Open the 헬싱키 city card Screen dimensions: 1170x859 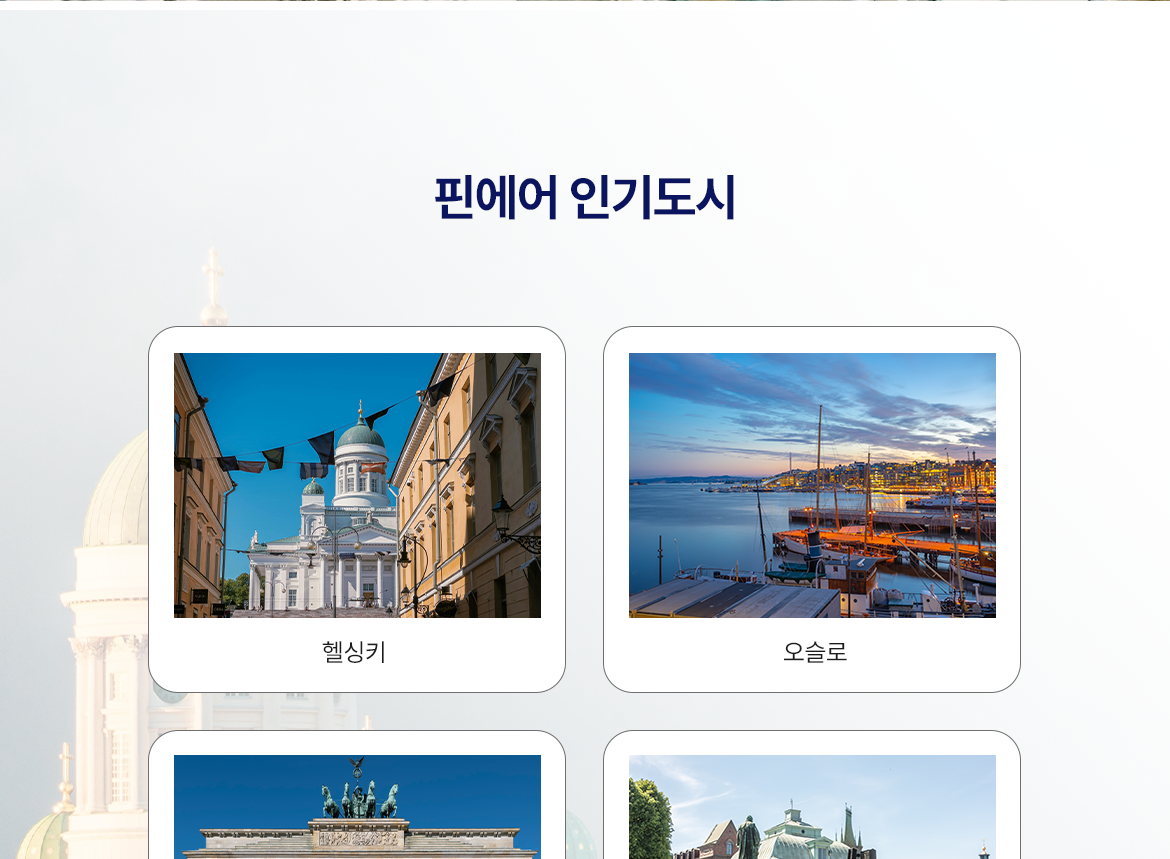coord(357,509)
